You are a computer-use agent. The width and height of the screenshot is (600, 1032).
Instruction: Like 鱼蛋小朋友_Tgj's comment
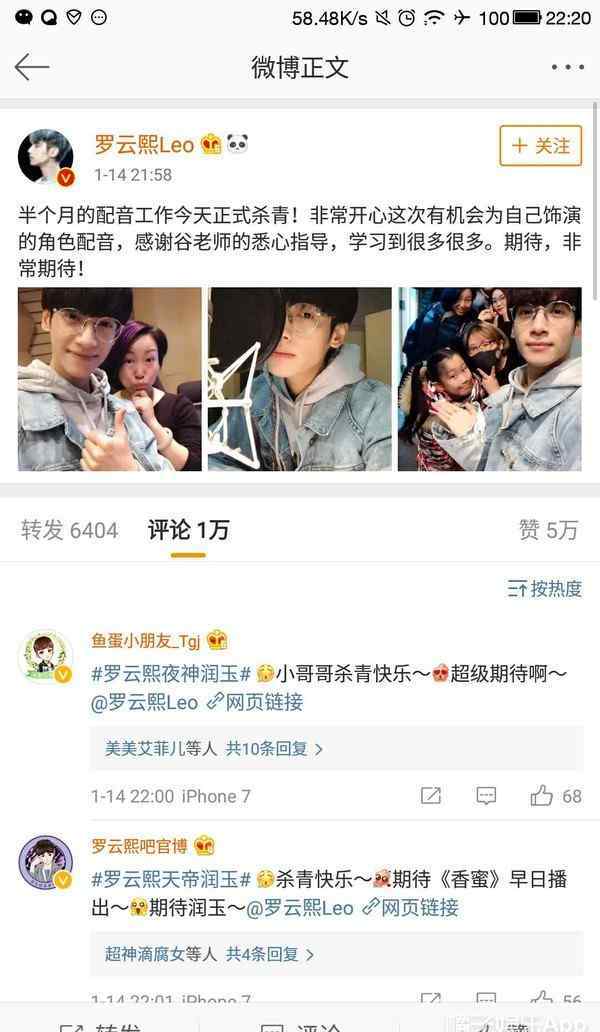[556, 796]
